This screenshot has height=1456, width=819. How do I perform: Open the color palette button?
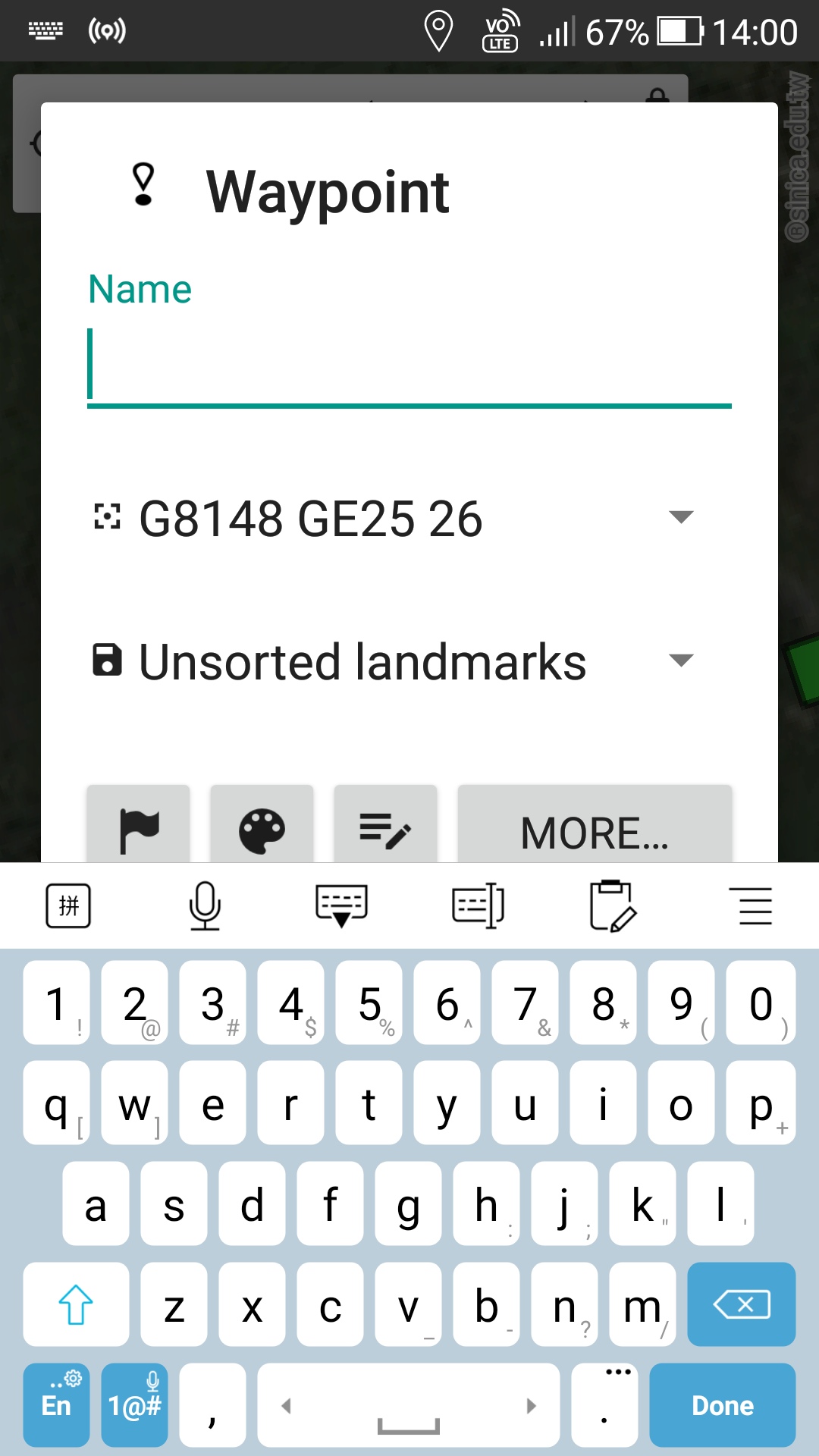click(262, 828)
